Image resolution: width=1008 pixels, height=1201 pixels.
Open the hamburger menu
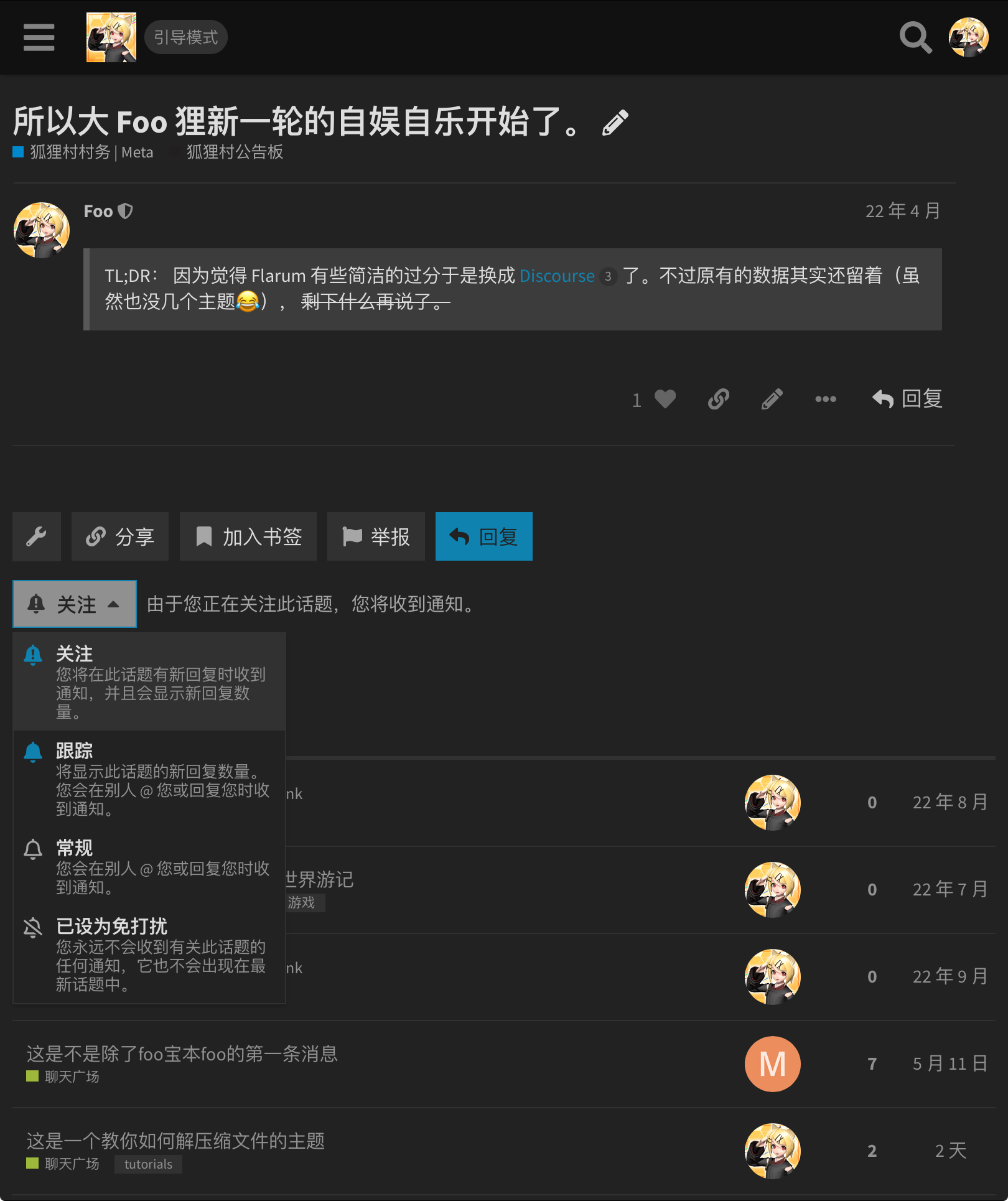pos(39,37)
